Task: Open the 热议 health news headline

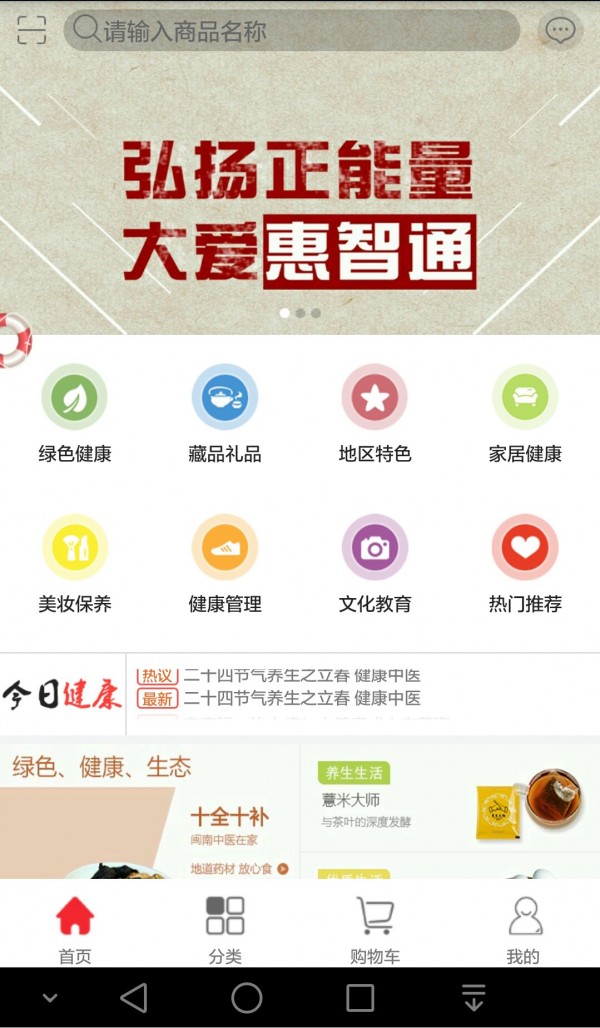Action: point(300,676)
